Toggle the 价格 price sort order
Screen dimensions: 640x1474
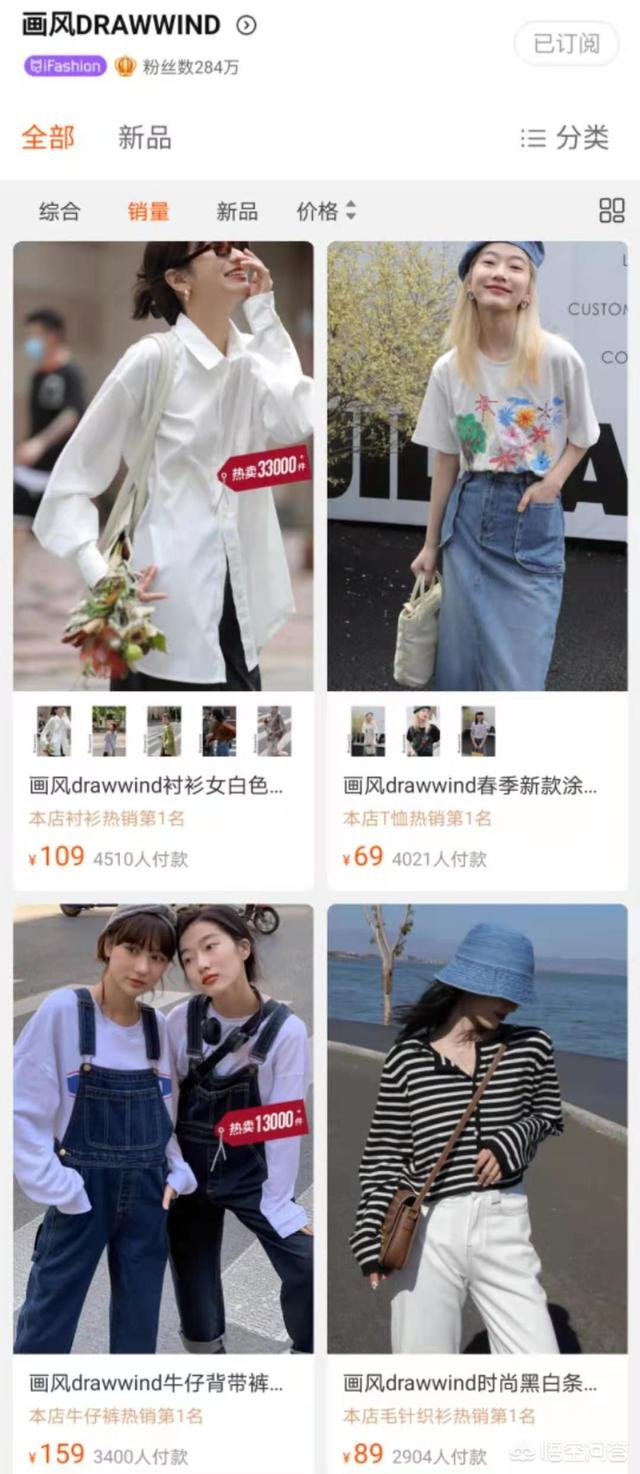tap(326, 211)
